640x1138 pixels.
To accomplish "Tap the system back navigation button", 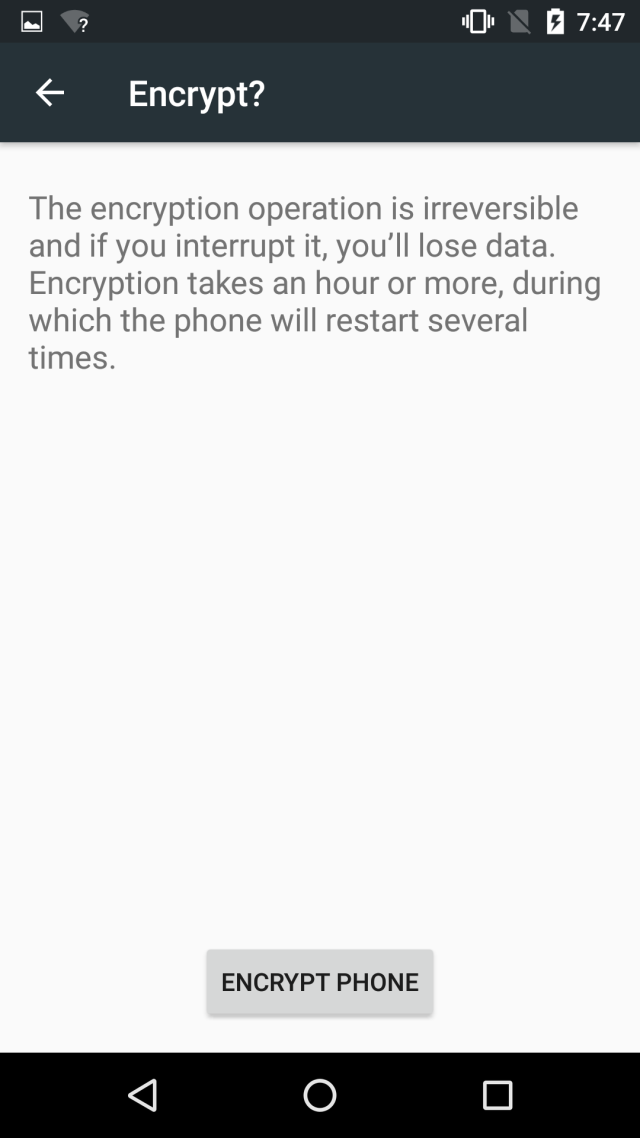I will pos(143,1095).
